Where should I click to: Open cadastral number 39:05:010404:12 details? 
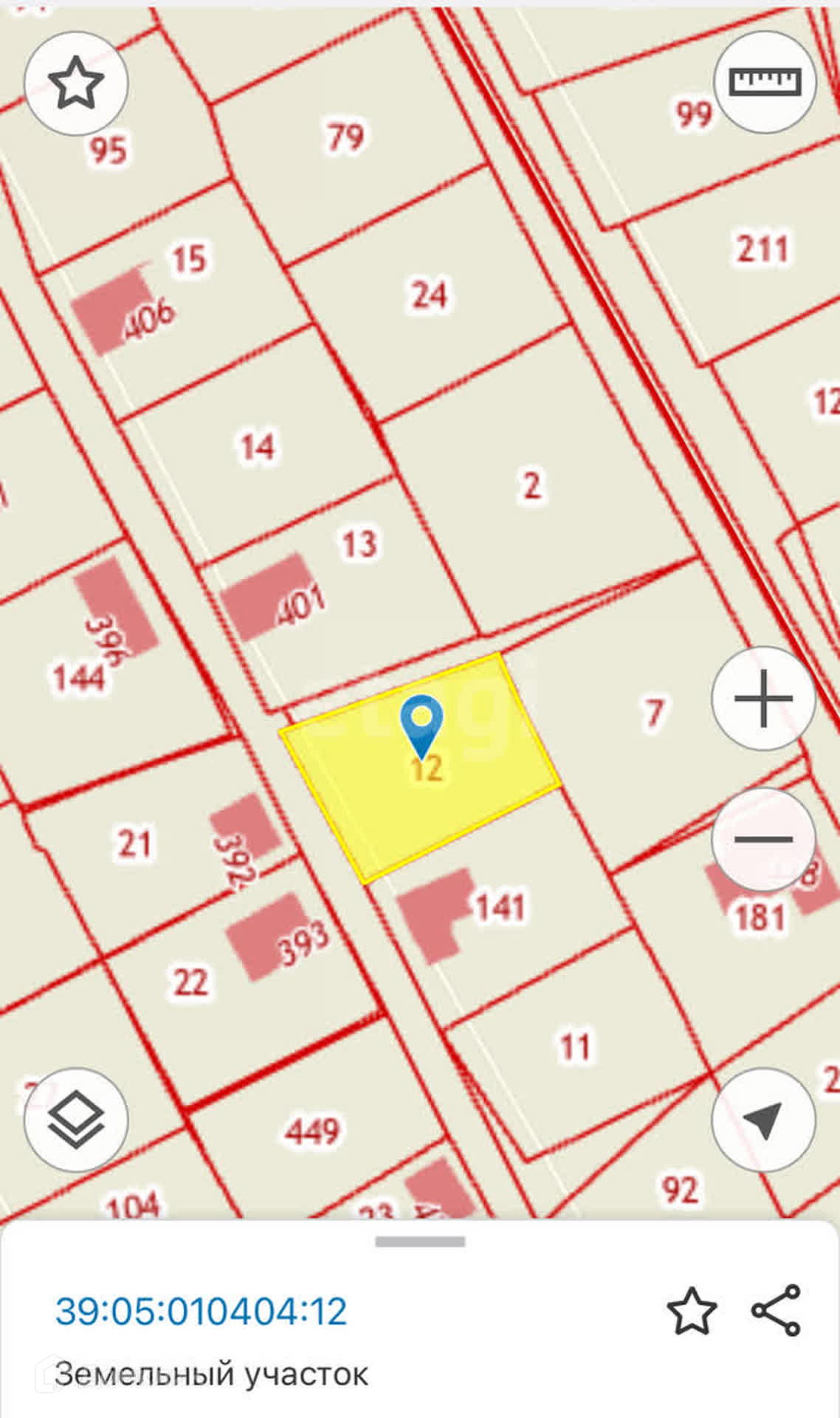(x=201, y=1312)
